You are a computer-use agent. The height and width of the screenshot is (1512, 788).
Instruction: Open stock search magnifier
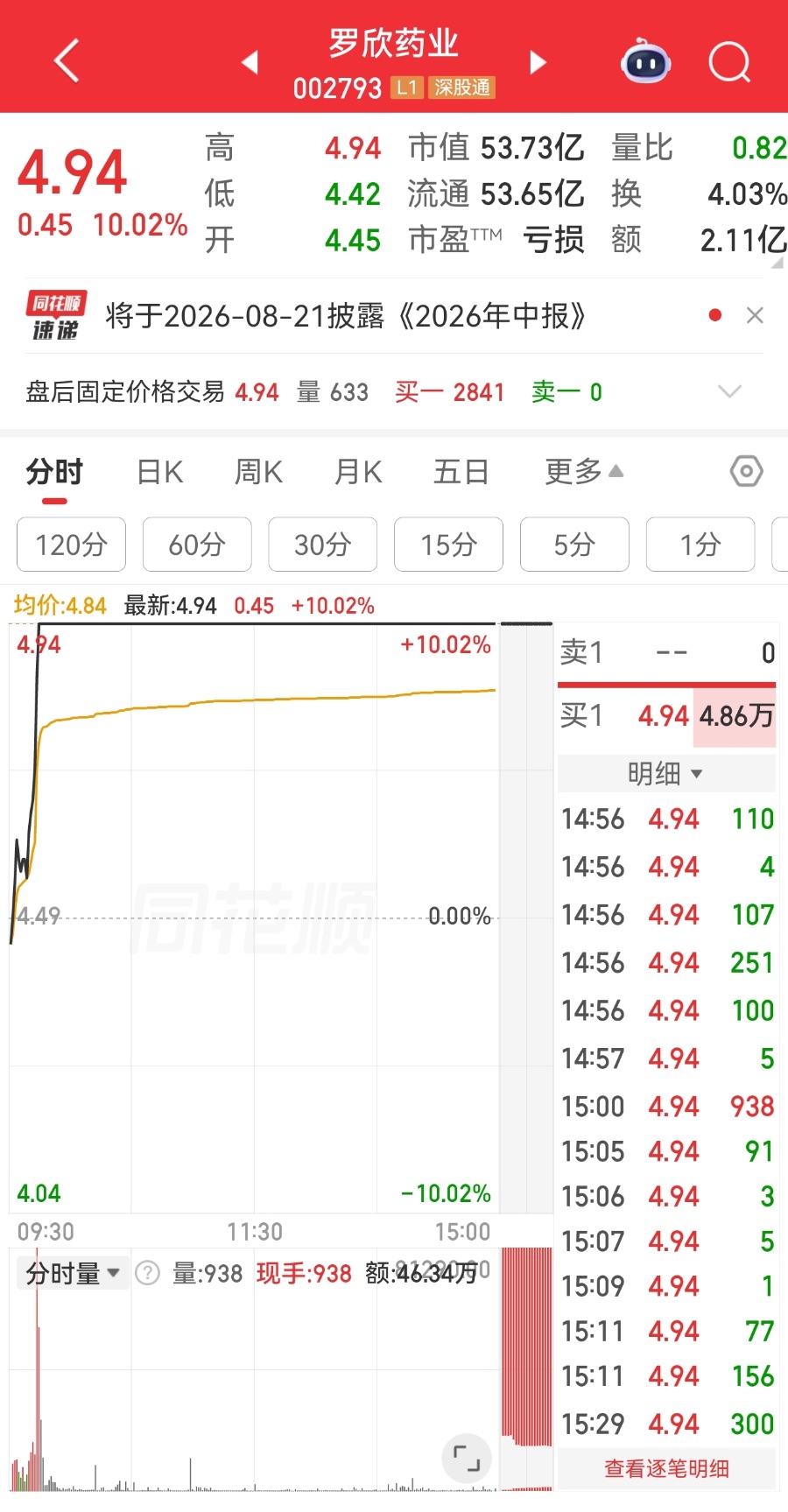pyautogui.click(x=729, y=62)
